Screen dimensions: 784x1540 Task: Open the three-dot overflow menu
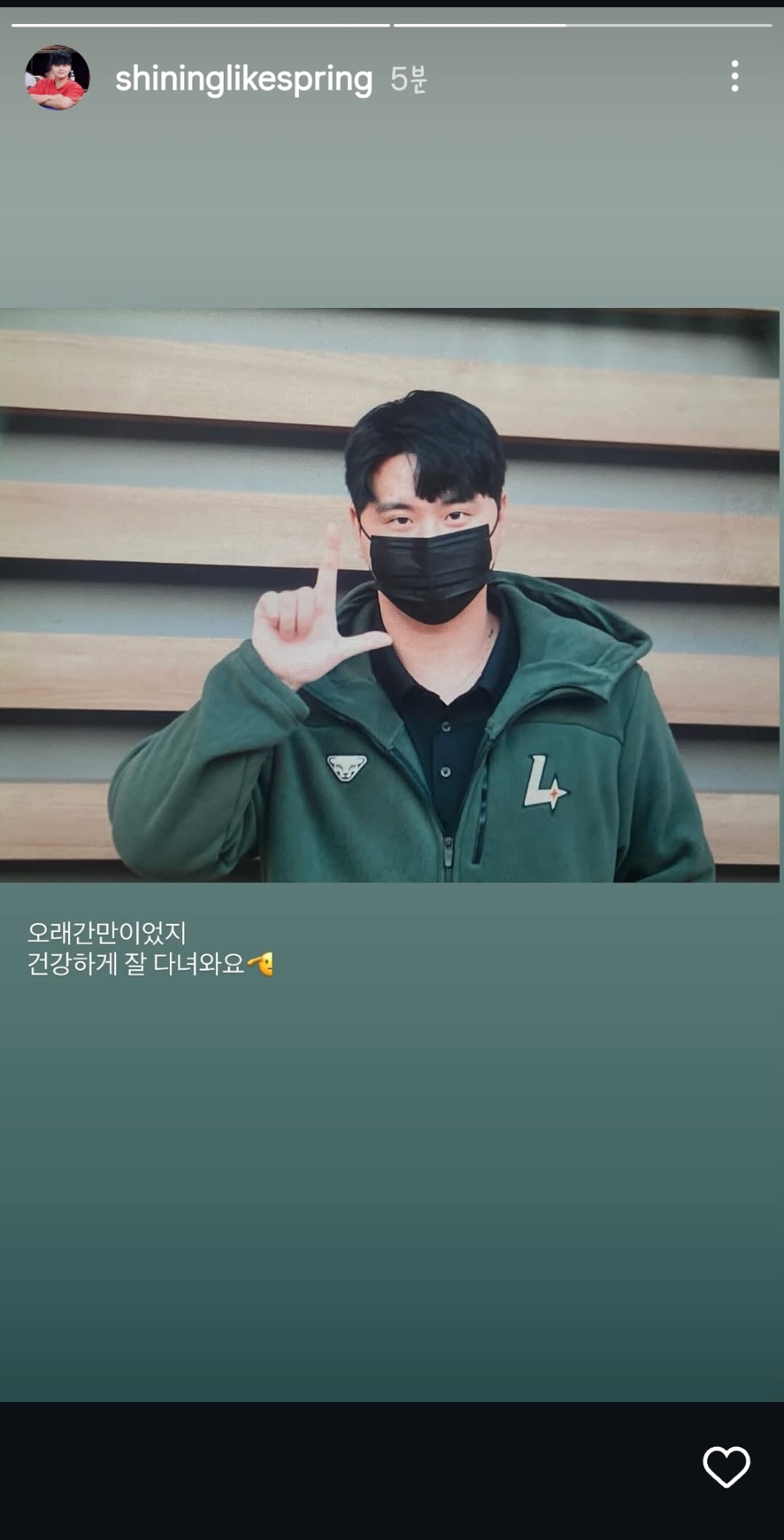[x=734, y=77]
